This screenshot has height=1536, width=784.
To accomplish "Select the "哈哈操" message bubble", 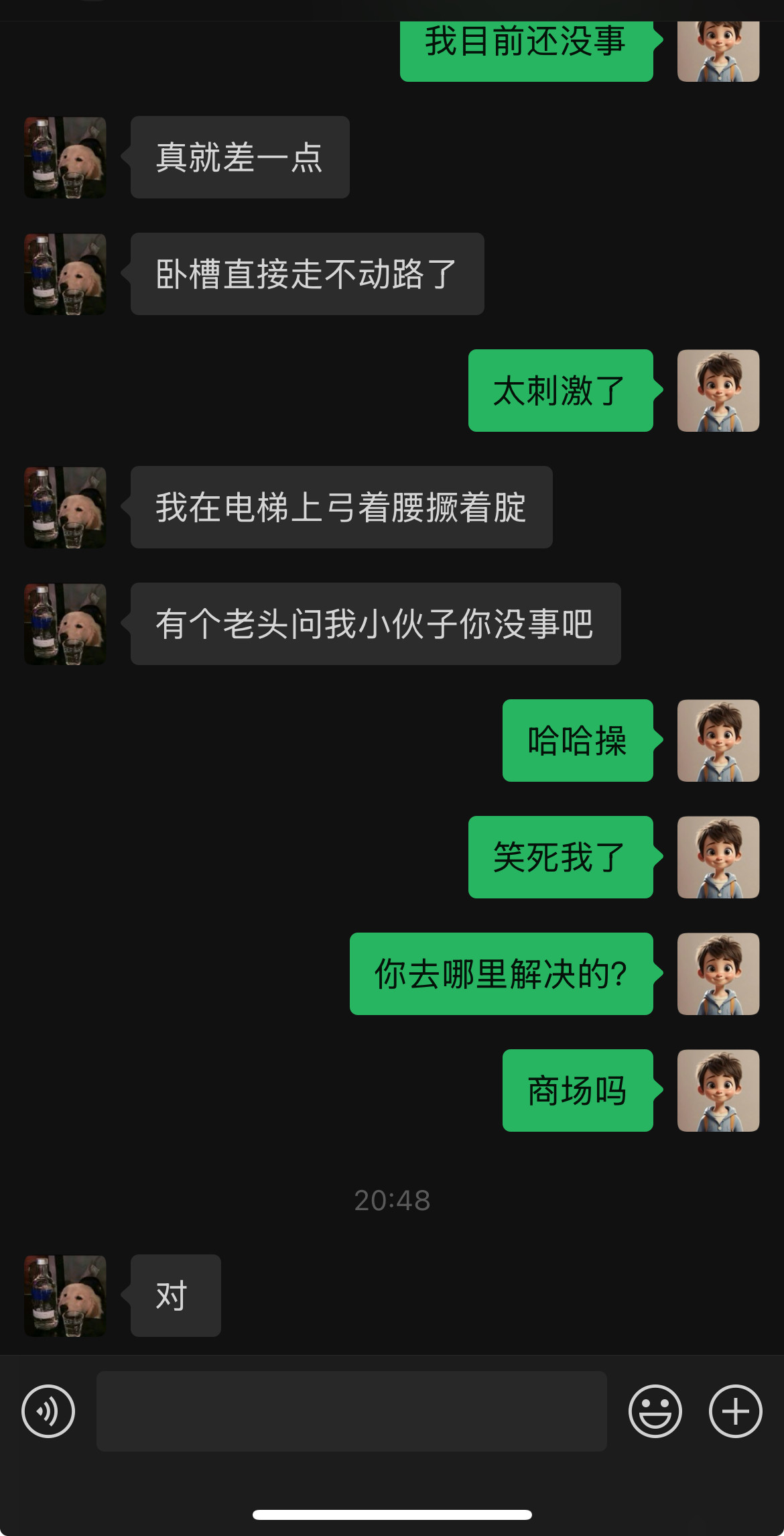I will point(577,741).
